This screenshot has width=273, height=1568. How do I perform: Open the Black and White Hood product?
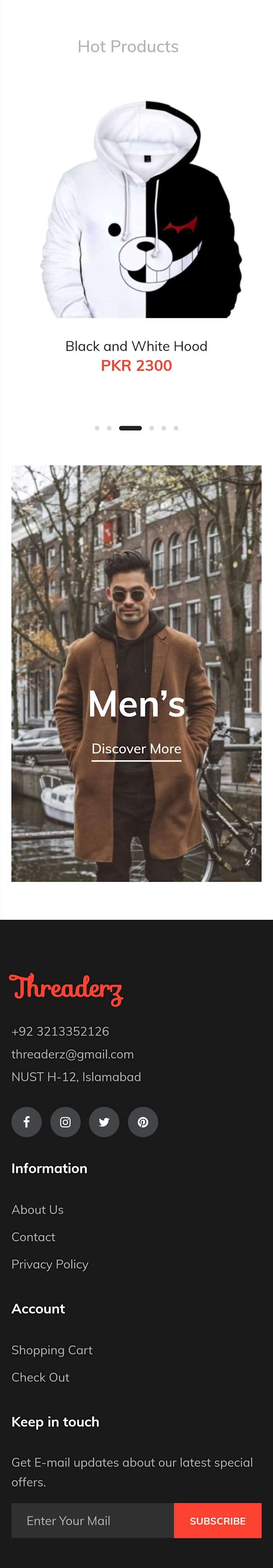point(136,346)
